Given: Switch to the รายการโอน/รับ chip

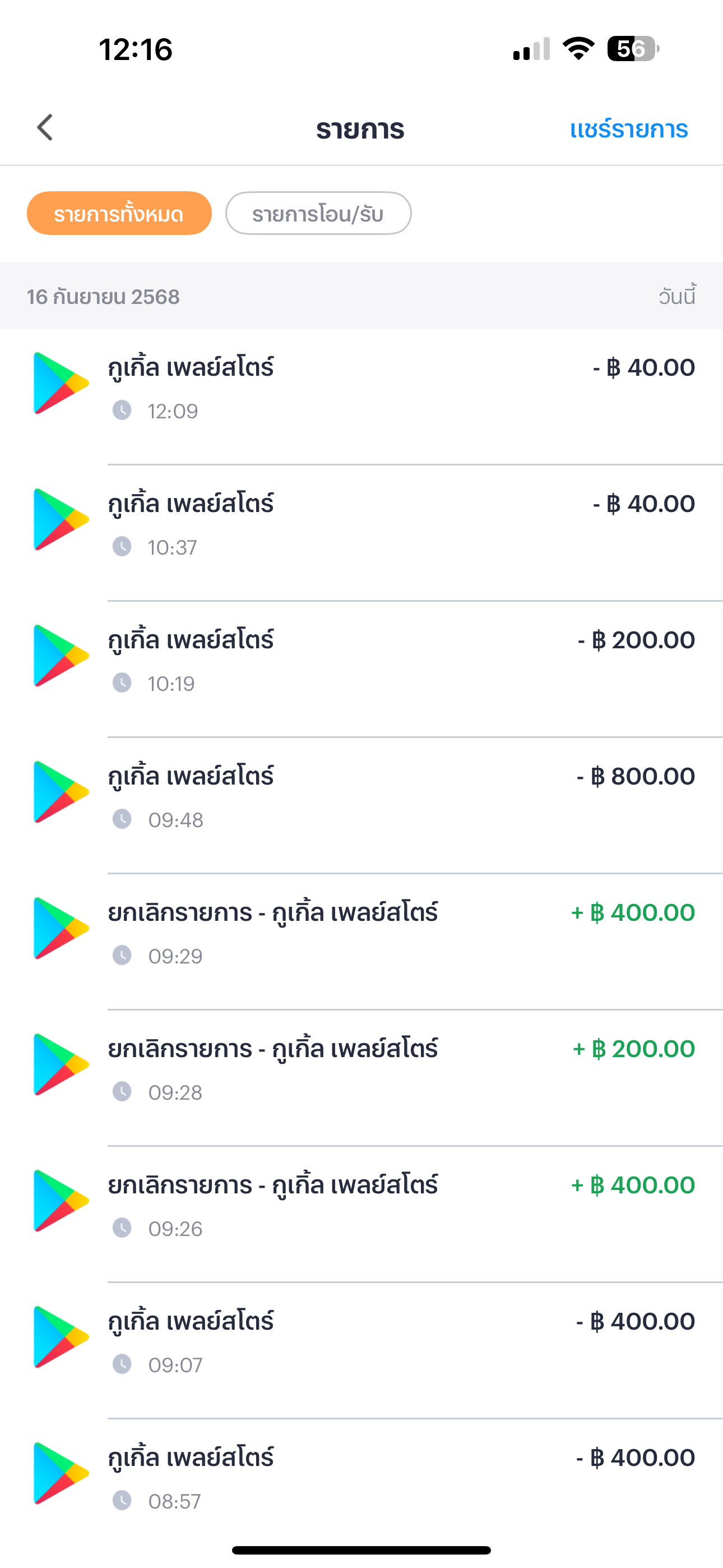Looking at the screenshot, I should [318, 214].
